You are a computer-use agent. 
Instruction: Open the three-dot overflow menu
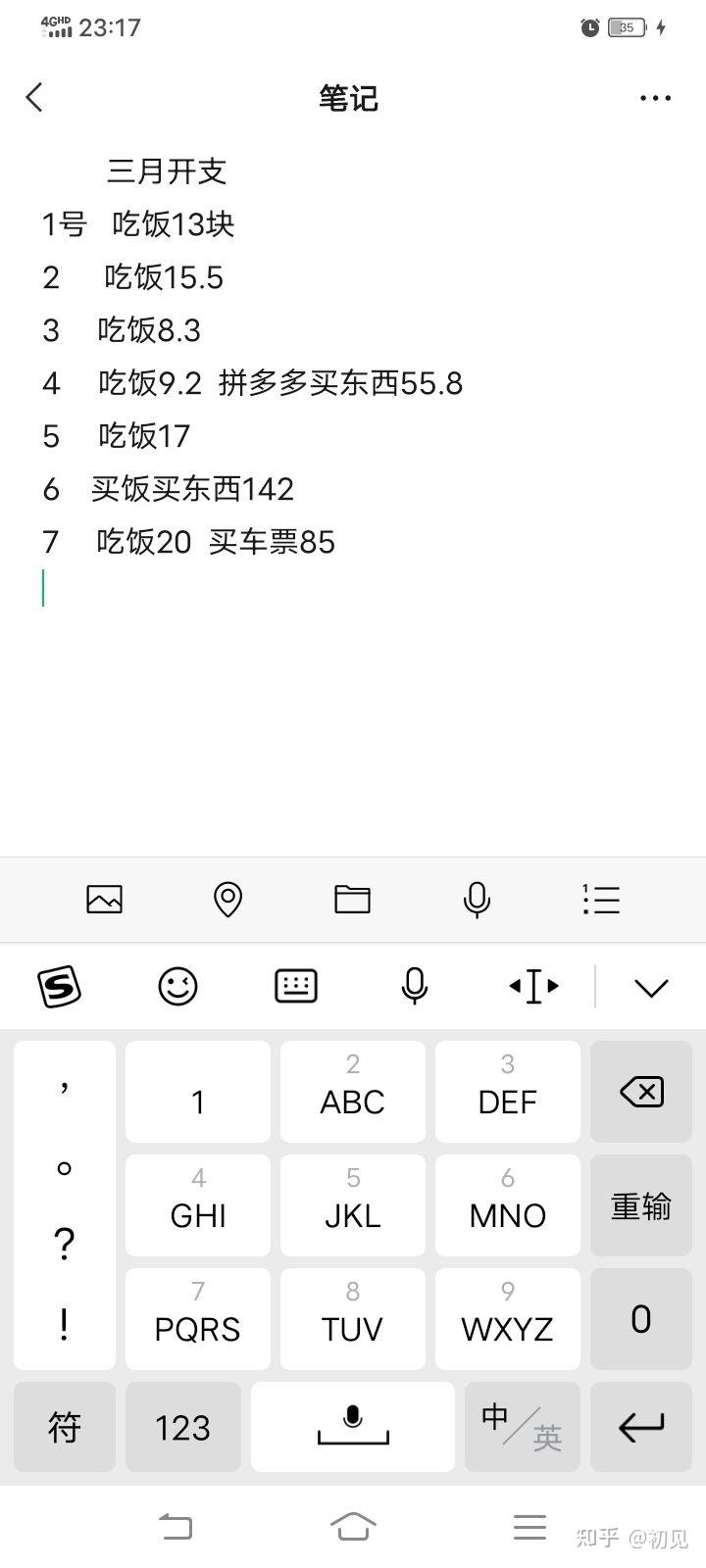coord(655,98)
